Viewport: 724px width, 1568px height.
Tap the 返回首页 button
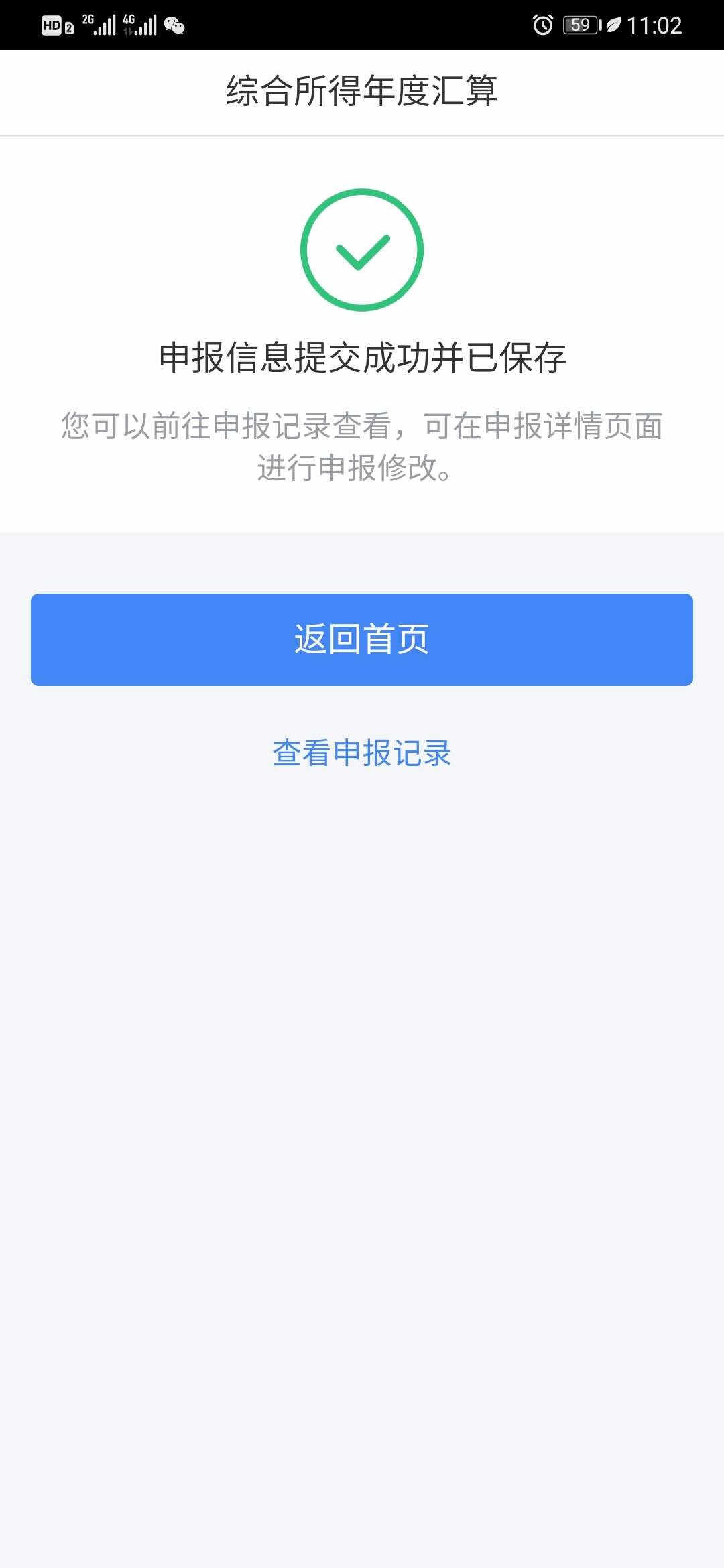coord(362,639)
